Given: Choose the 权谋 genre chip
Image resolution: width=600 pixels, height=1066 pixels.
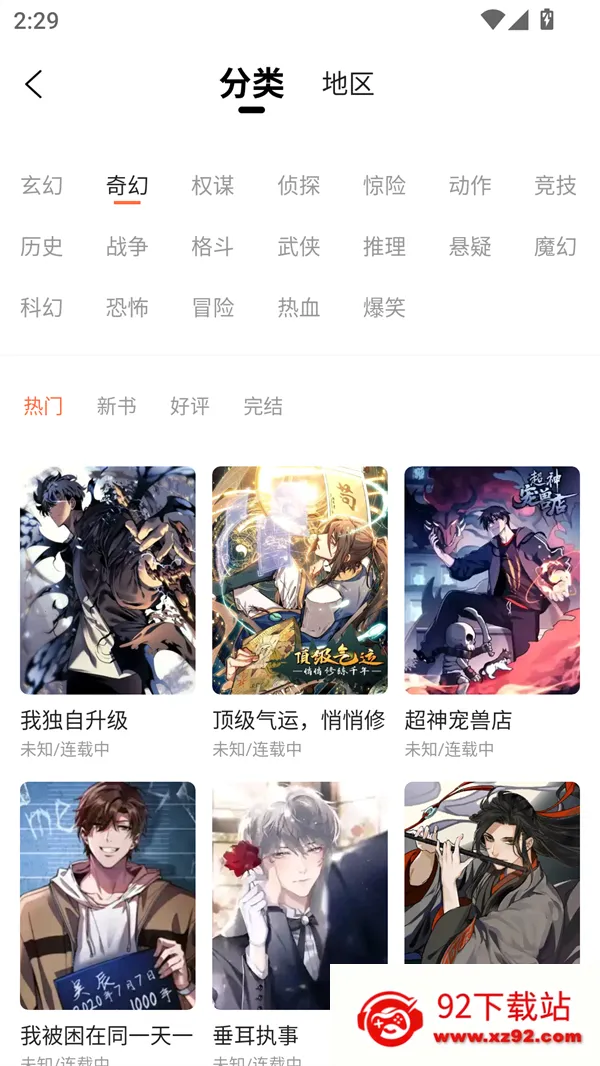Looking at the screenshot, I should point(213,185).
